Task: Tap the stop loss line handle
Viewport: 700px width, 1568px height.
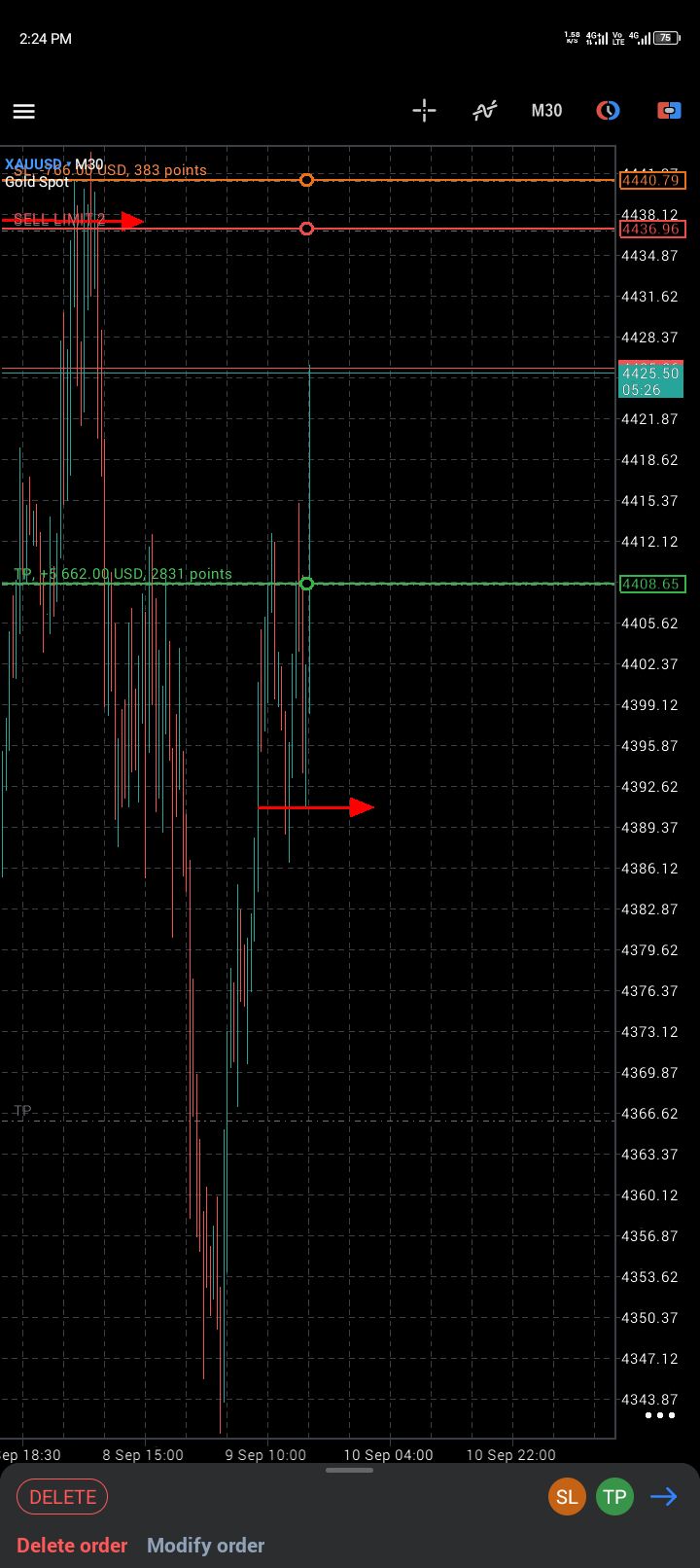Action: (x=307, y=180)
